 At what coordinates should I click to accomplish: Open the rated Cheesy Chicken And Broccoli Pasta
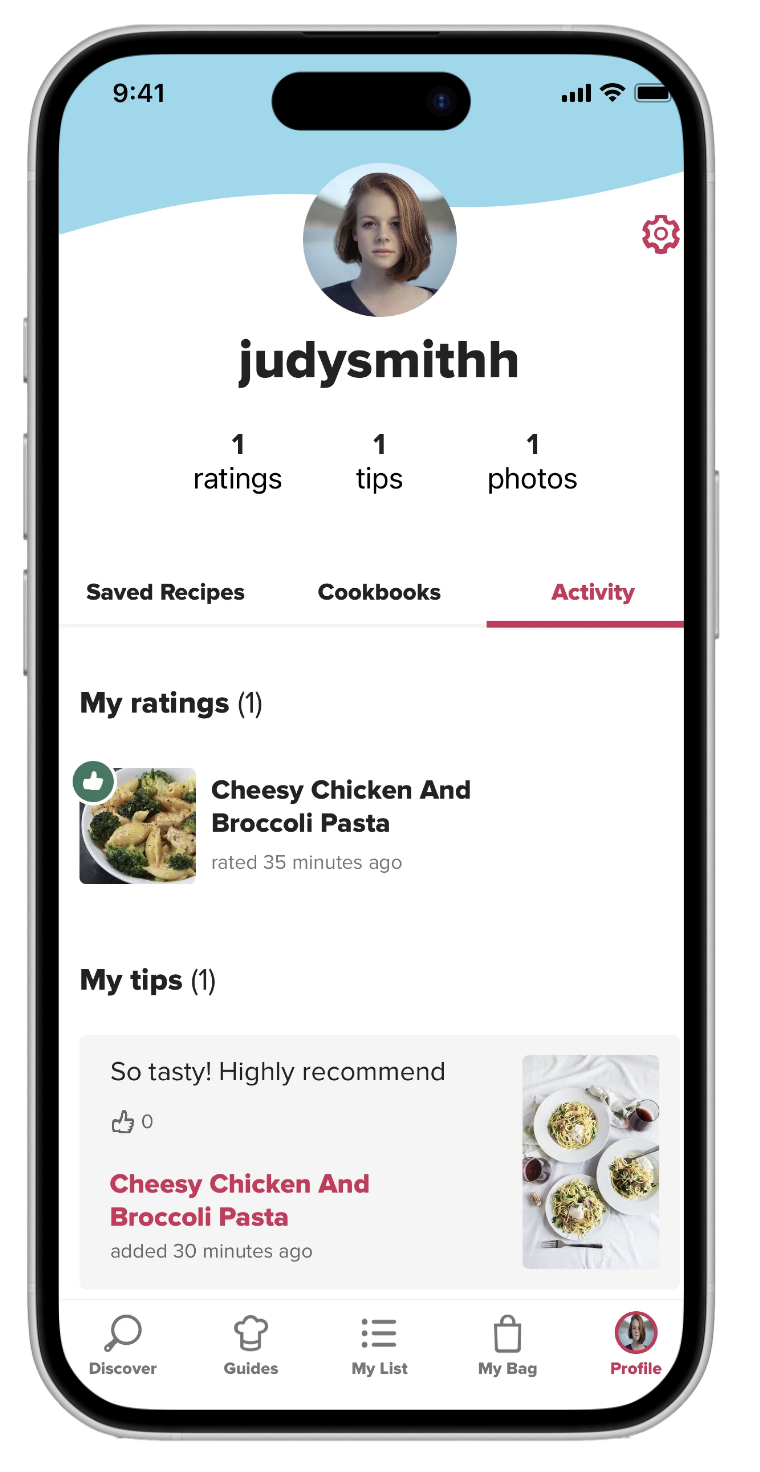pyautogui.click(x=340, y=806)
